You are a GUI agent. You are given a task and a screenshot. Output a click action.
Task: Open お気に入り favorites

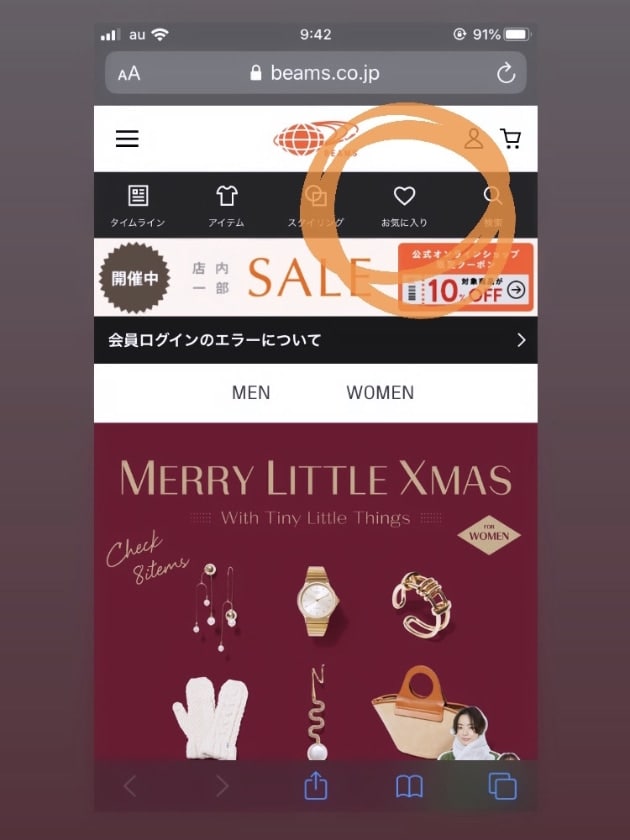(404, 206)
